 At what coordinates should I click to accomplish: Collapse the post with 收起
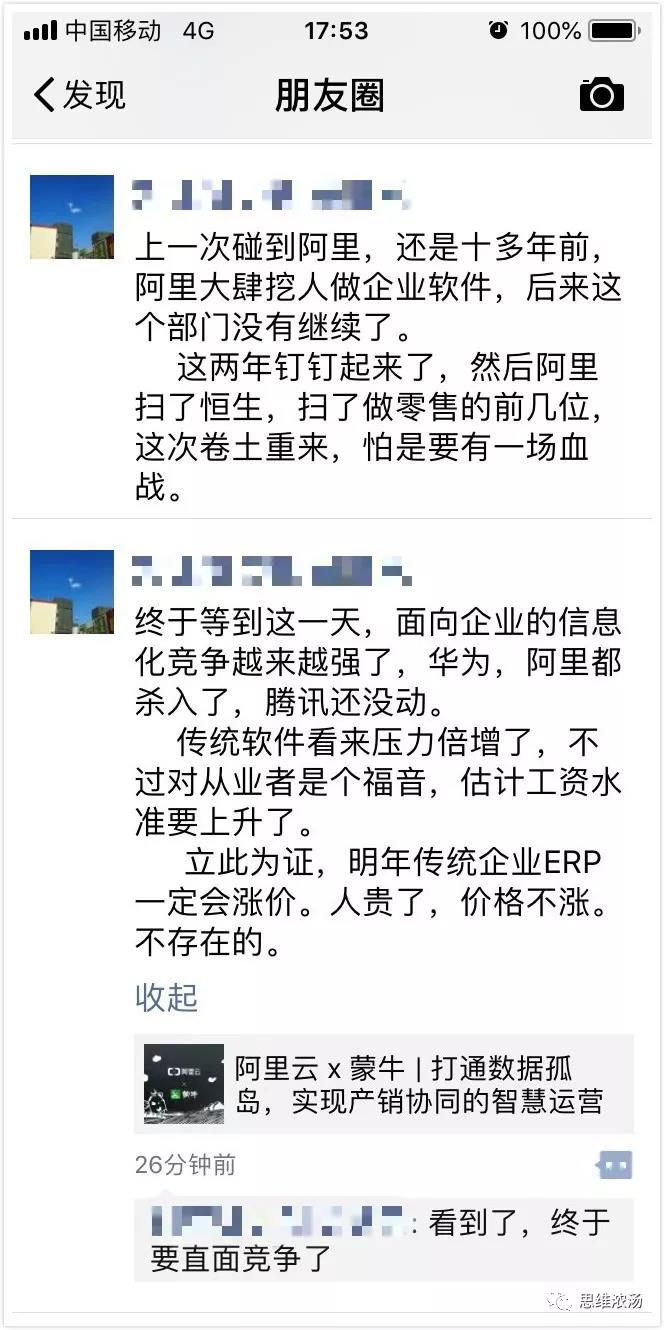tap(166, 997)
